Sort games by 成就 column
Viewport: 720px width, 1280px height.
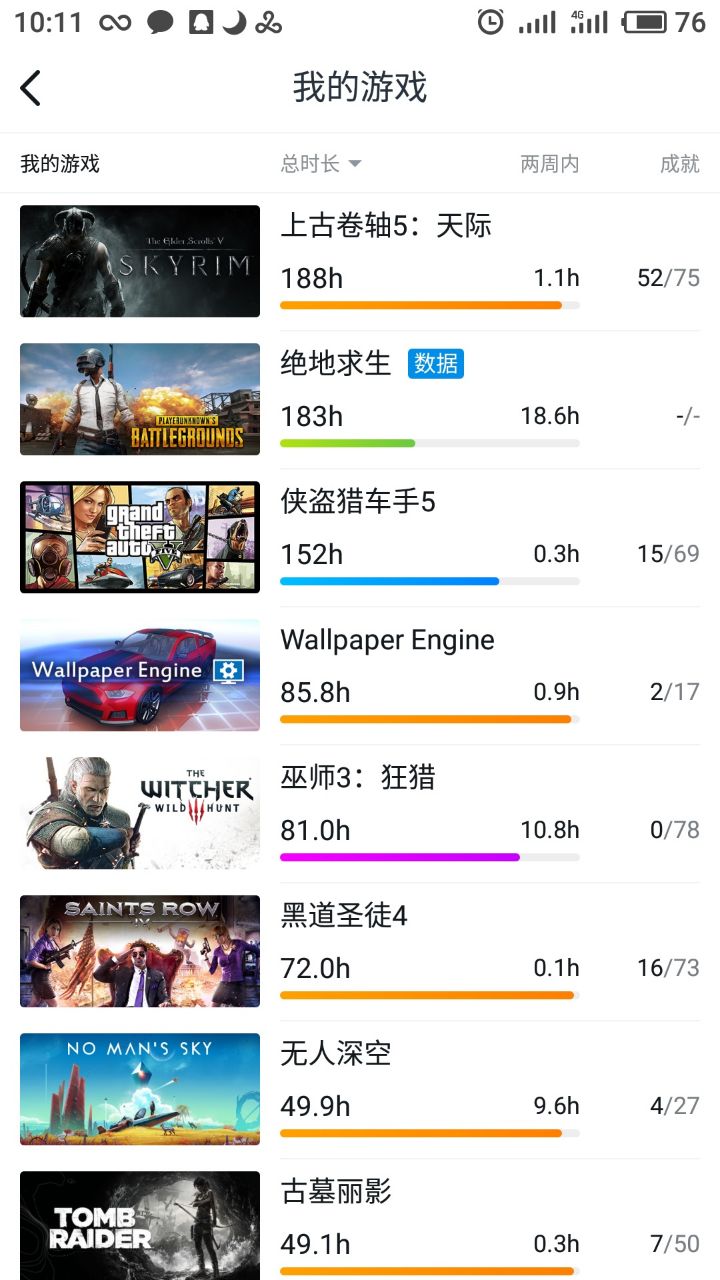tap(679, 164)
